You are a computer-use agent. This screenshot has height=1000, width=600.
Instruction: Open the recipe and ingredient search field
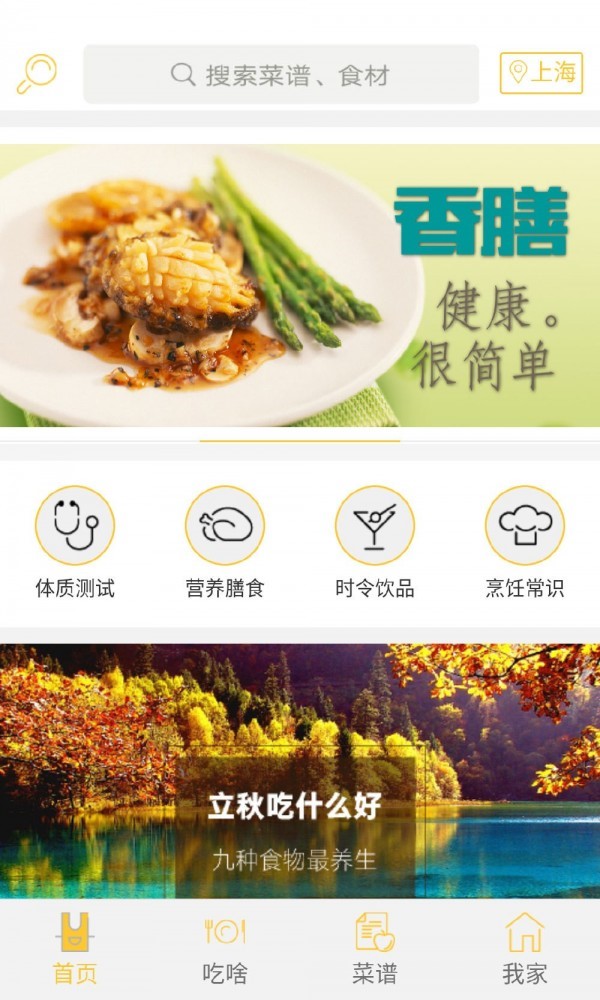coord(281,74)
